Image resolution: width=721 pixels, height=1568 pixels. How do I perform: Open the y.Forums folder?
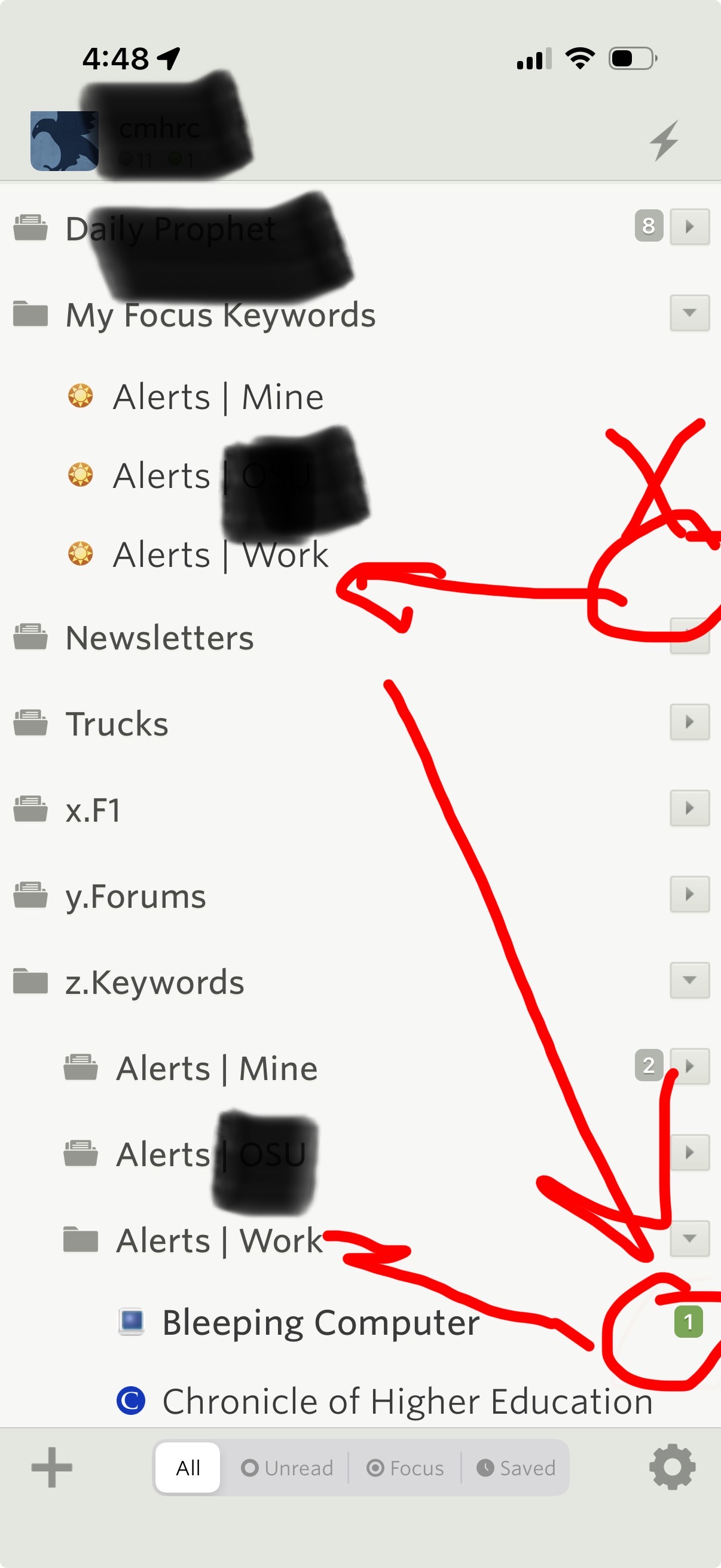click(136, 896)
